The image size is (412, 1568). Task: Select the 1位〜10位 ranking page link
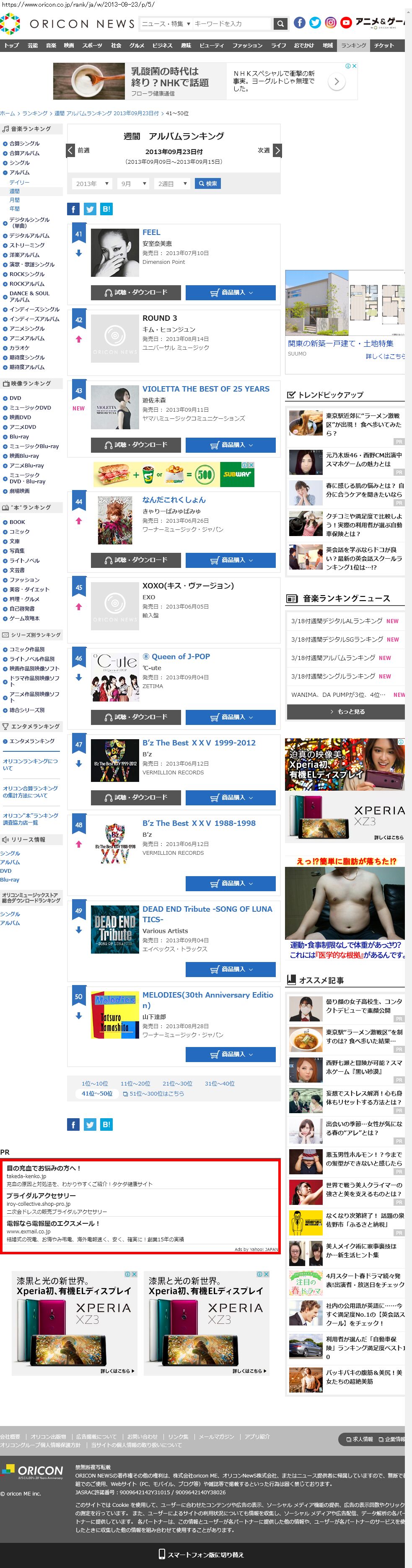tap(94, 1083)
